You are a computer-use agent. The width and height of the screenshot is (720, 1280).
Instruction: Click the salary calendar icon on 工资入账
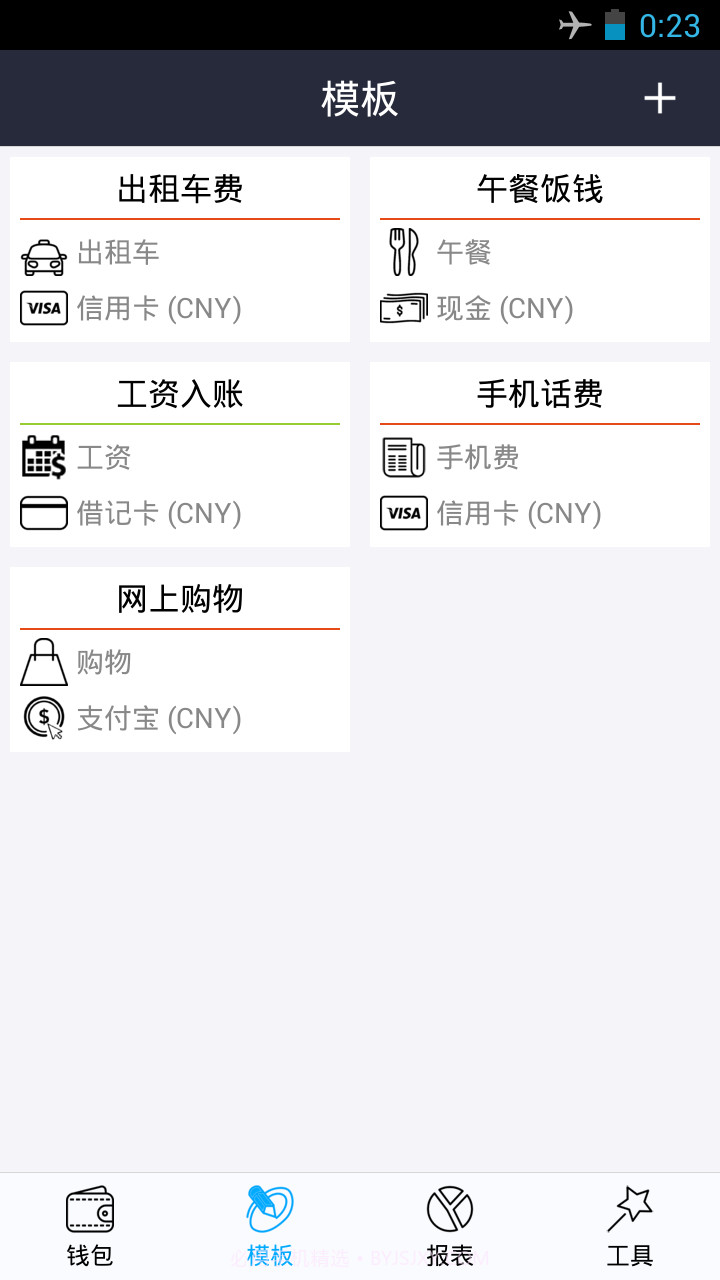pyautogui.click(x=41, y=457)
